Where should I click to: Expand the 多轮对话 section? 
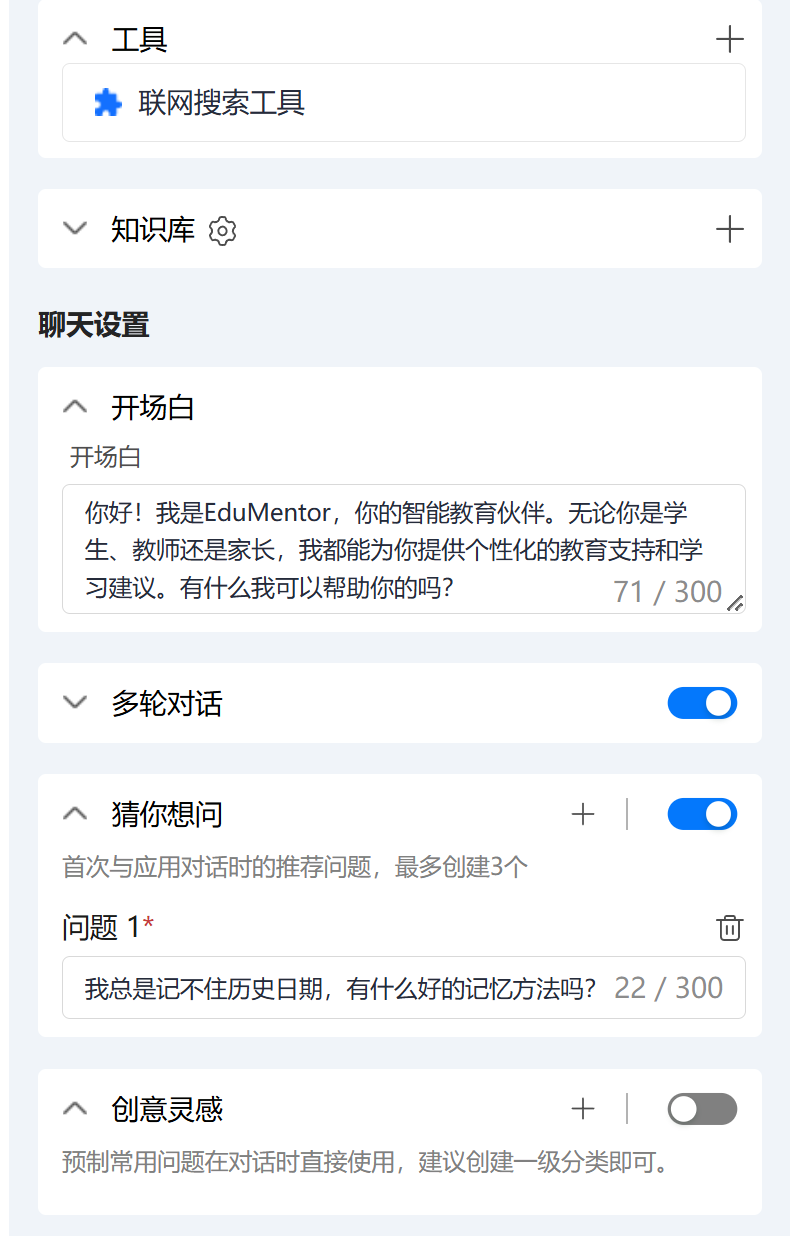[75, 703]
